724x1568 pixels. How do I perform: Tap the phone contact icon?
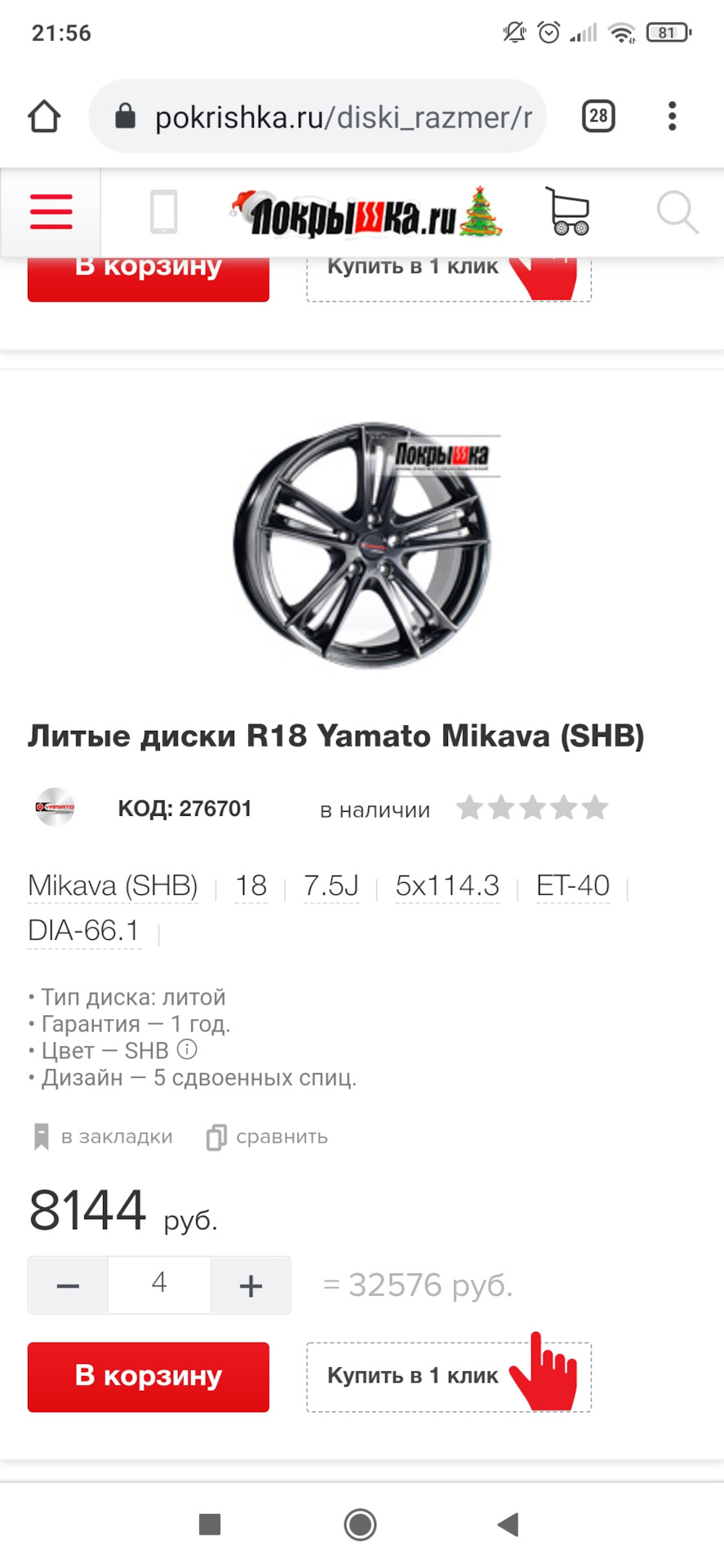(164, 212)
